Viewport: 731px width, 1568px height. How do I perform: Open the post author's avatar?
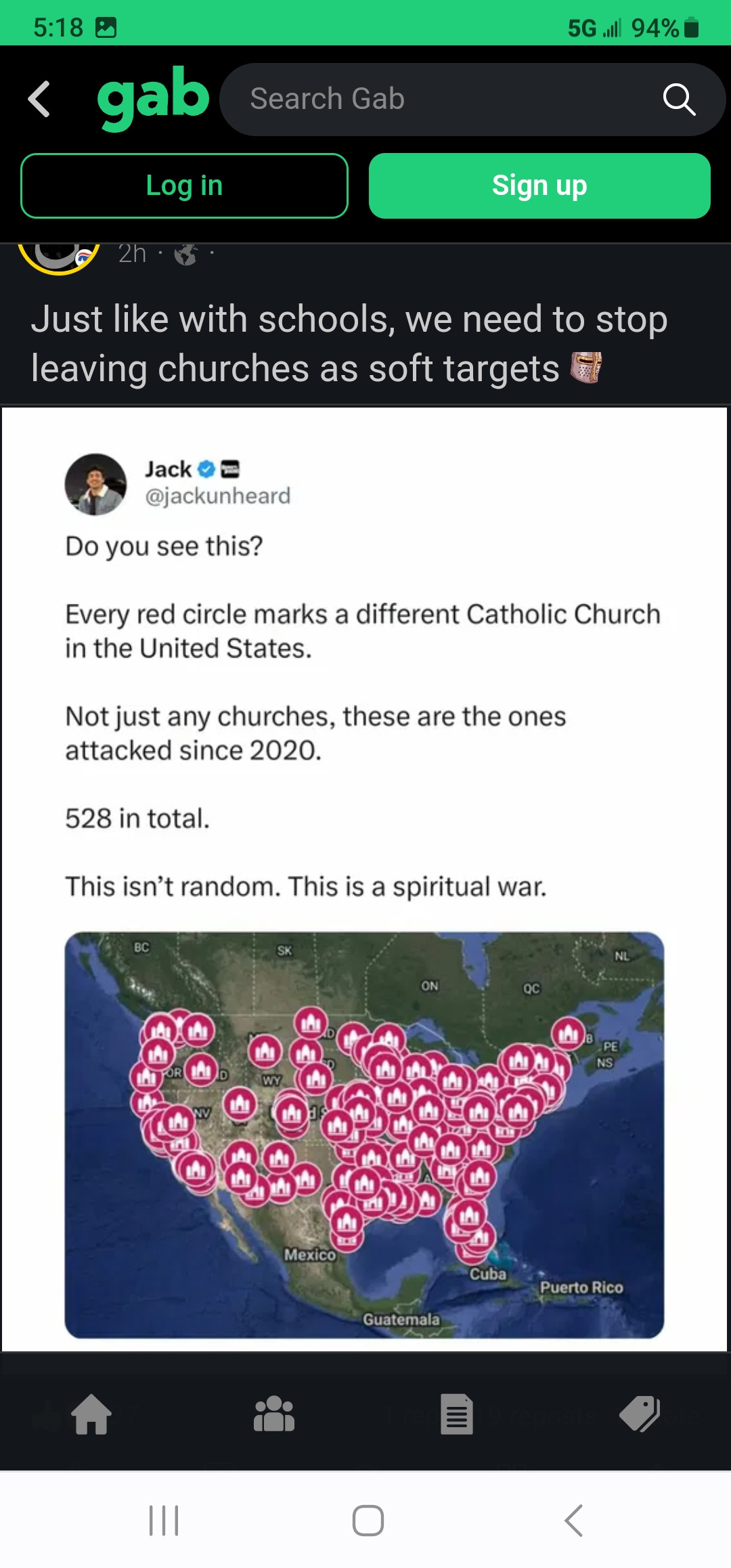pyautogui.click(x=58, y=256)
